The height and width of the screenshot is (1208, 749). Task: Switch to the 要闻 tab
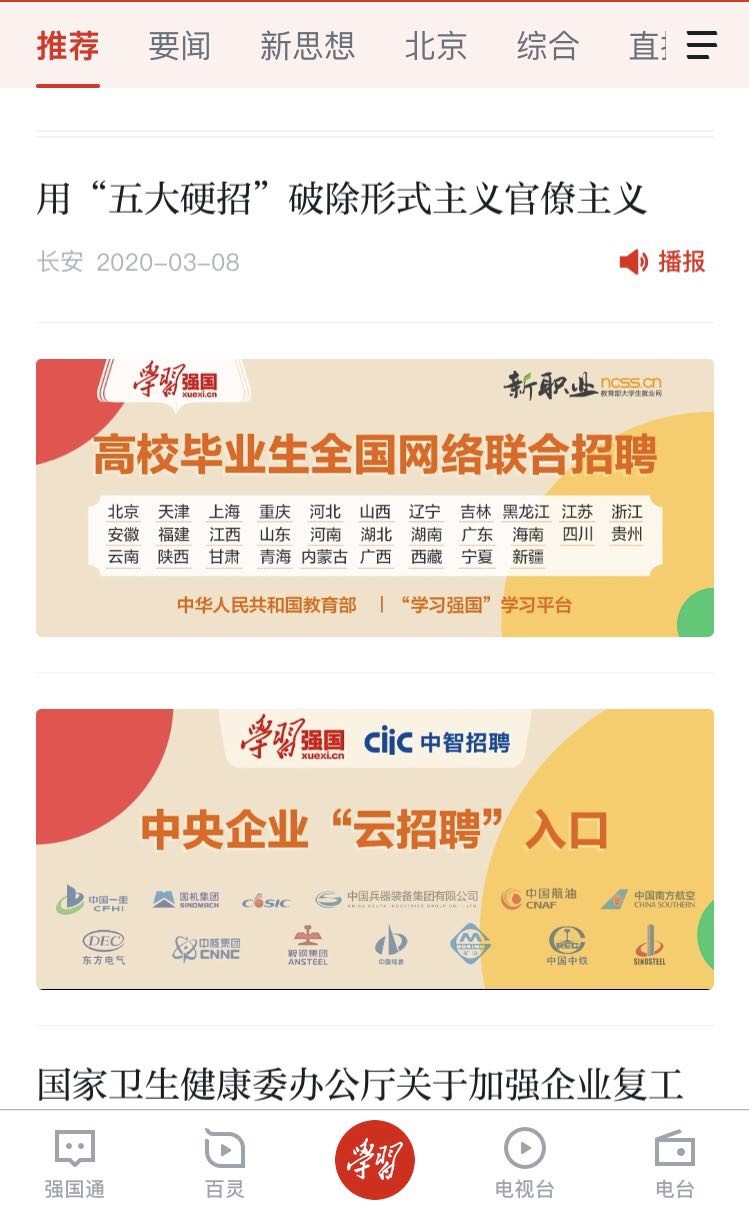click(x=179, y=46)
